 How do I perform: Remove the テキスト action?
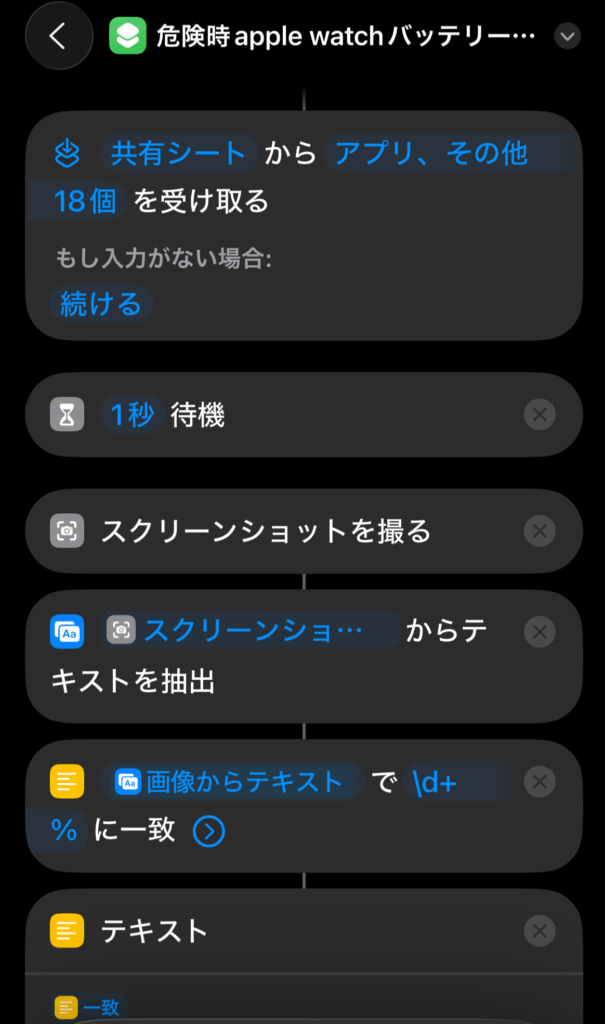point(539,931)
